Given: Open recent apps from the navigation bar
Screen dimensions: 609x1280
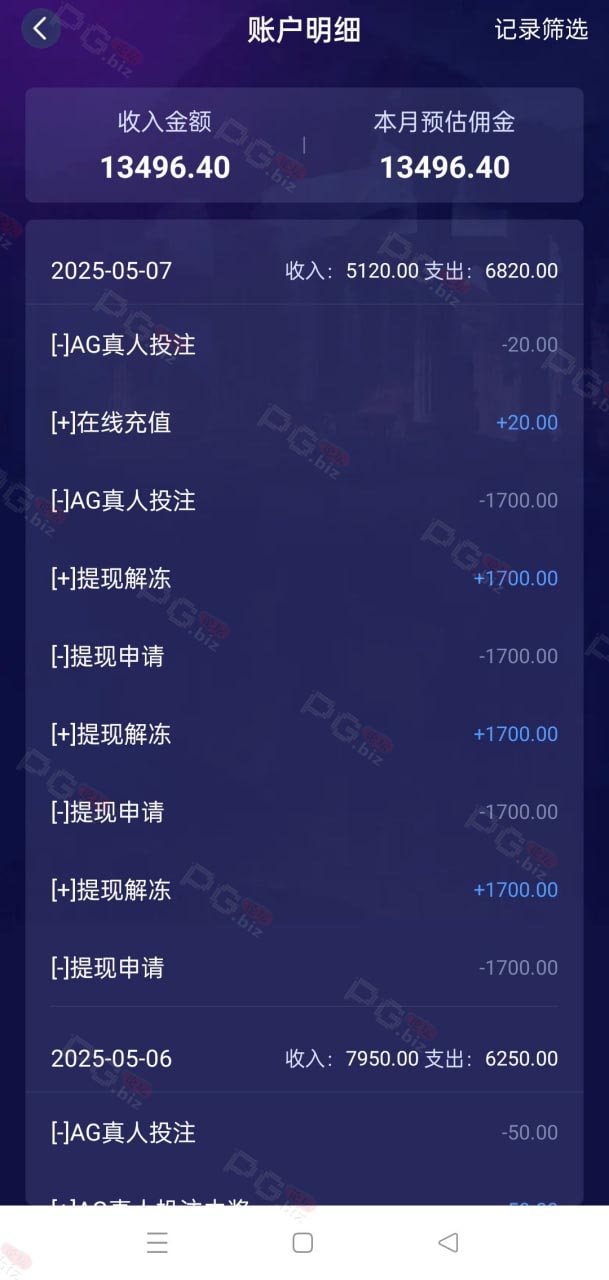Looking at the screenshot, I should pos(157,1243).
